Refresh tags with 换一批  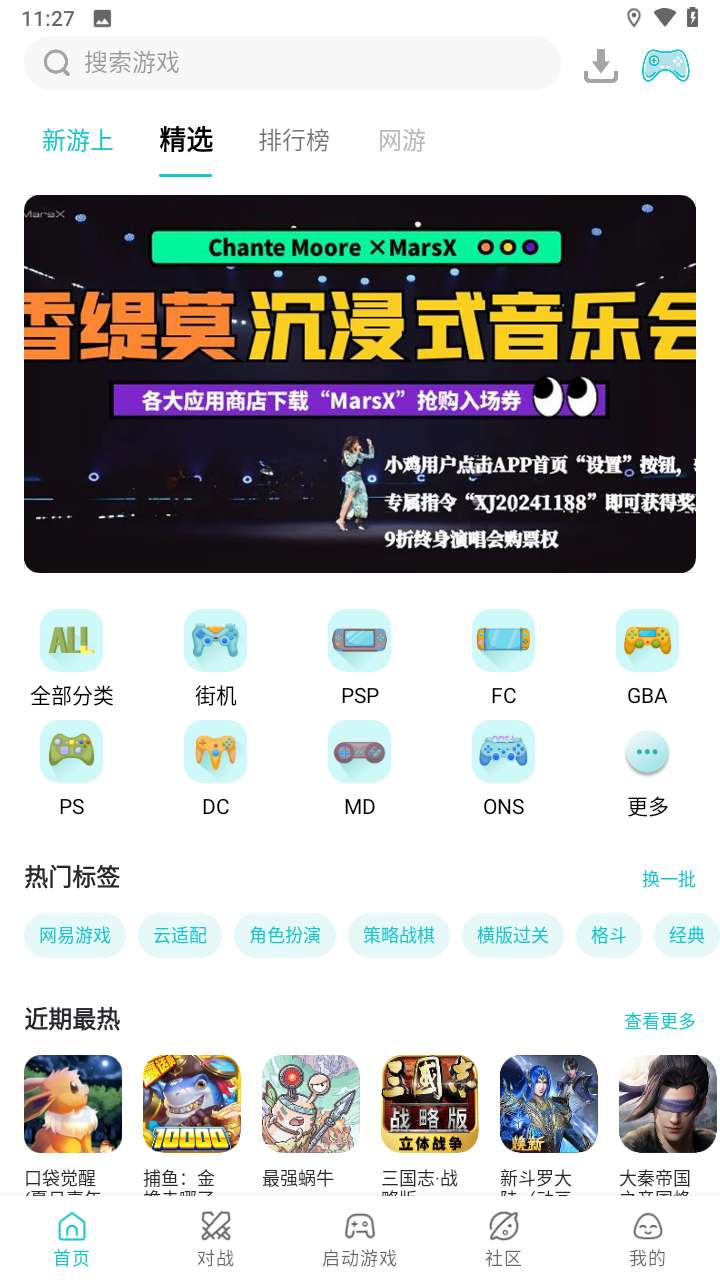coord(668,879)
